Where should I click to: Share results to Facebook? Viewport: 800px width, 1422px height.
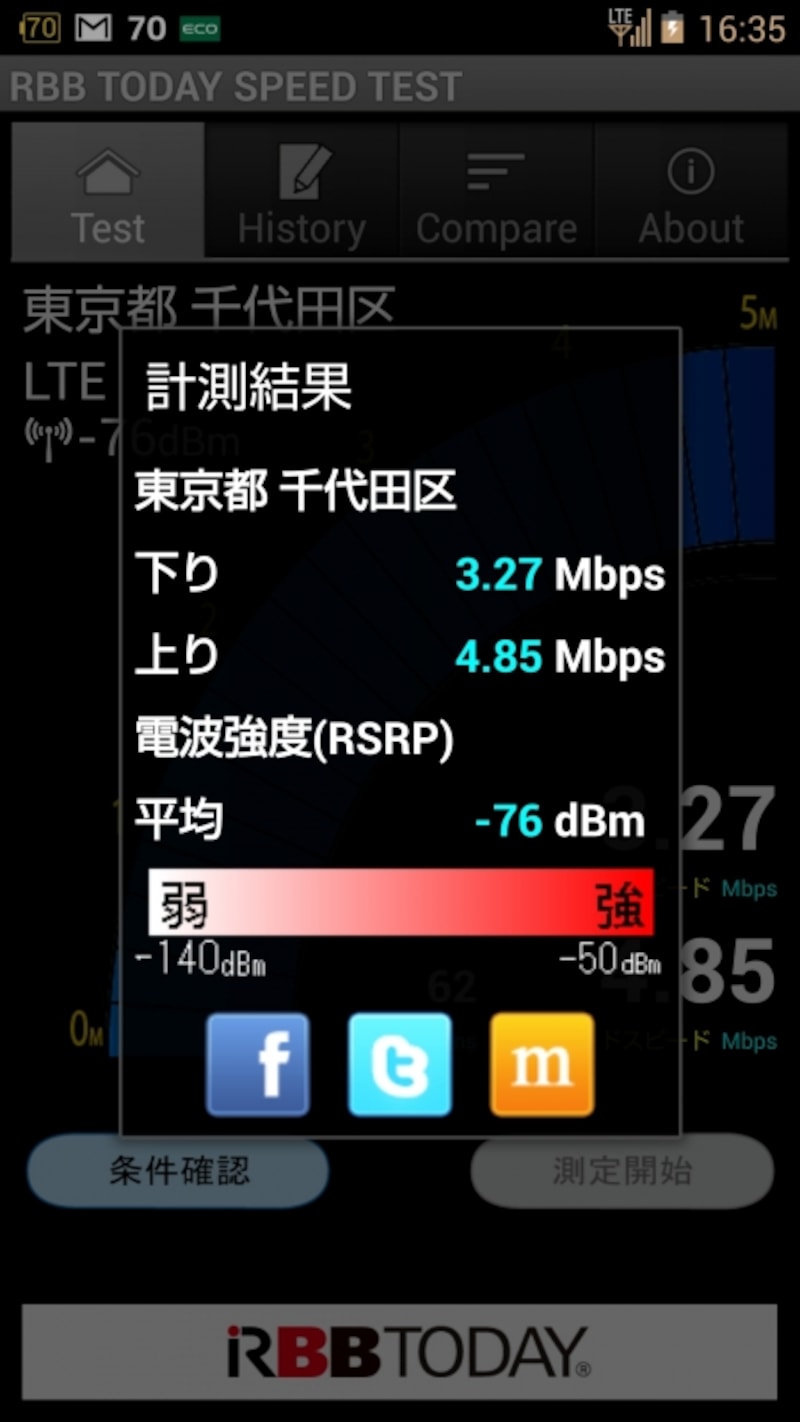258,1063
